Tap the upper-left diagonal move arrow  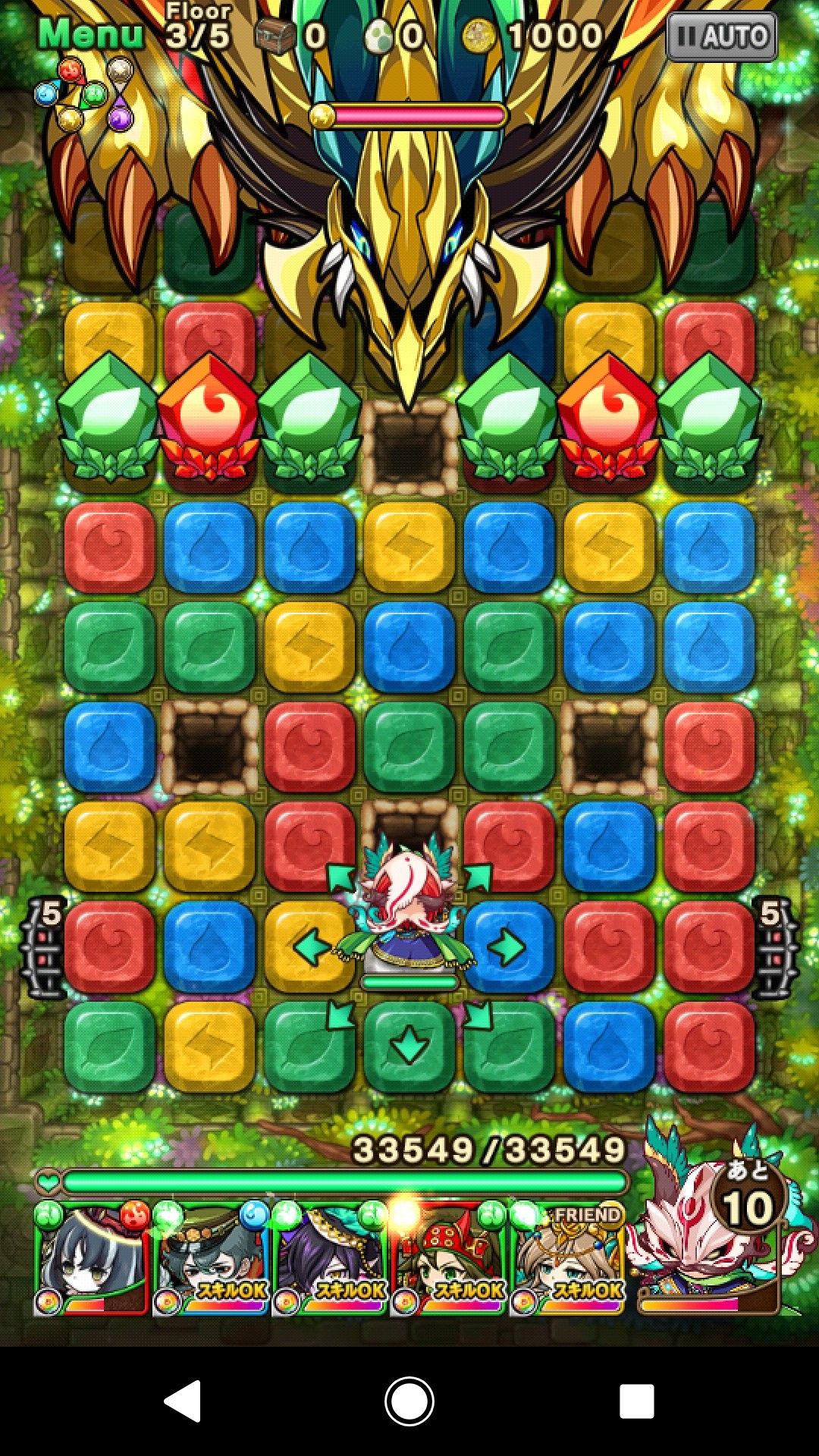[x=341, y=878]
